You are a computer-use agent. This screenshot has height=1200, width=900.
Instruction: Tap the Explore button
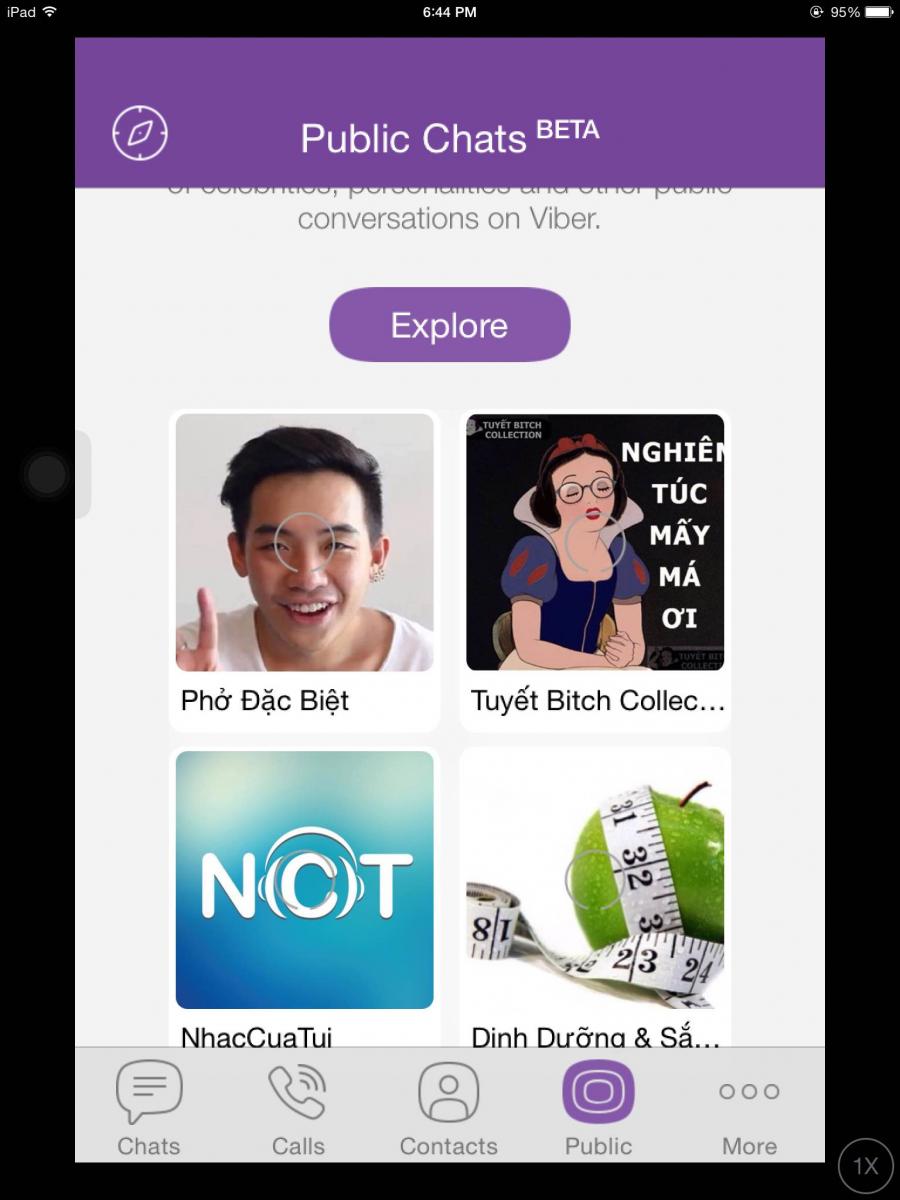point(449,325)
